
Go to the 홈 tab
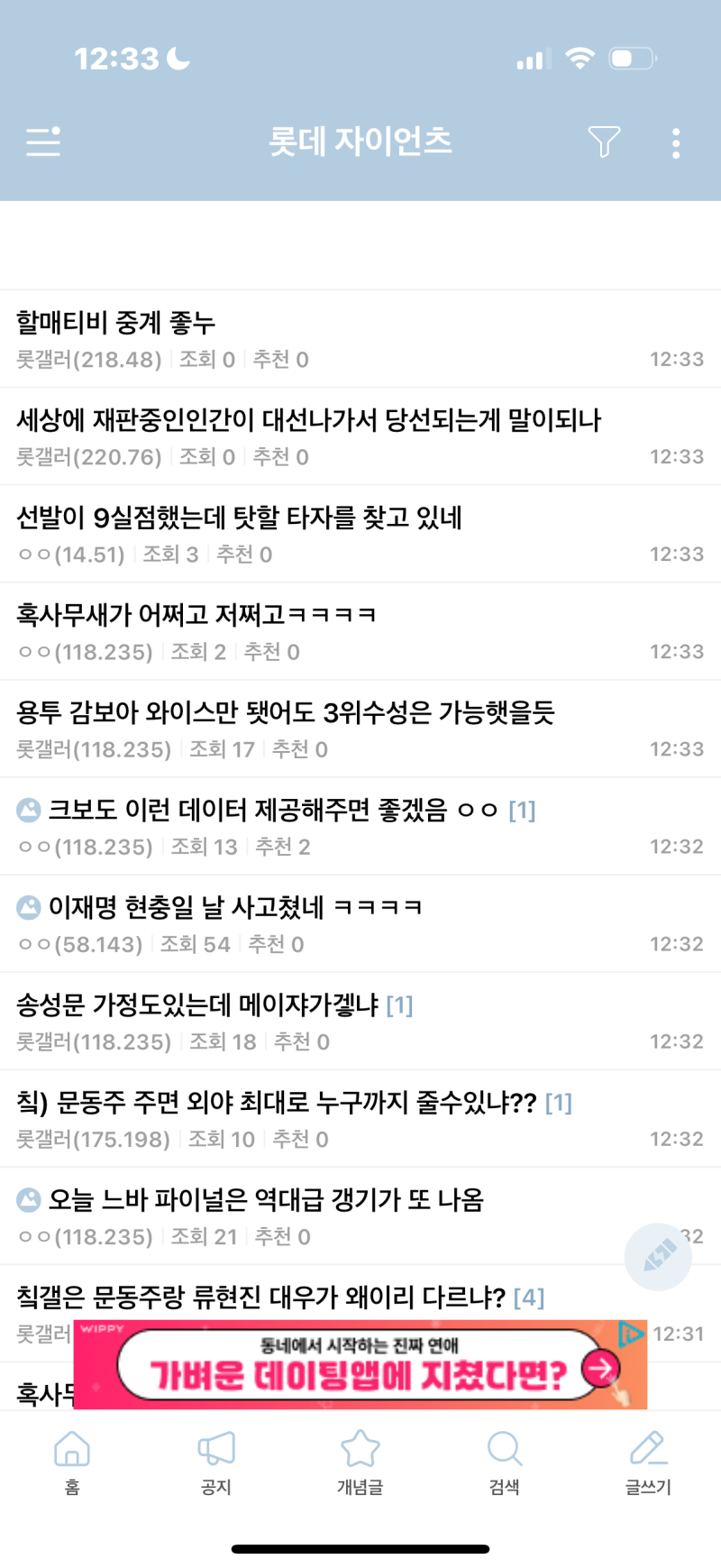(72, 1463)
